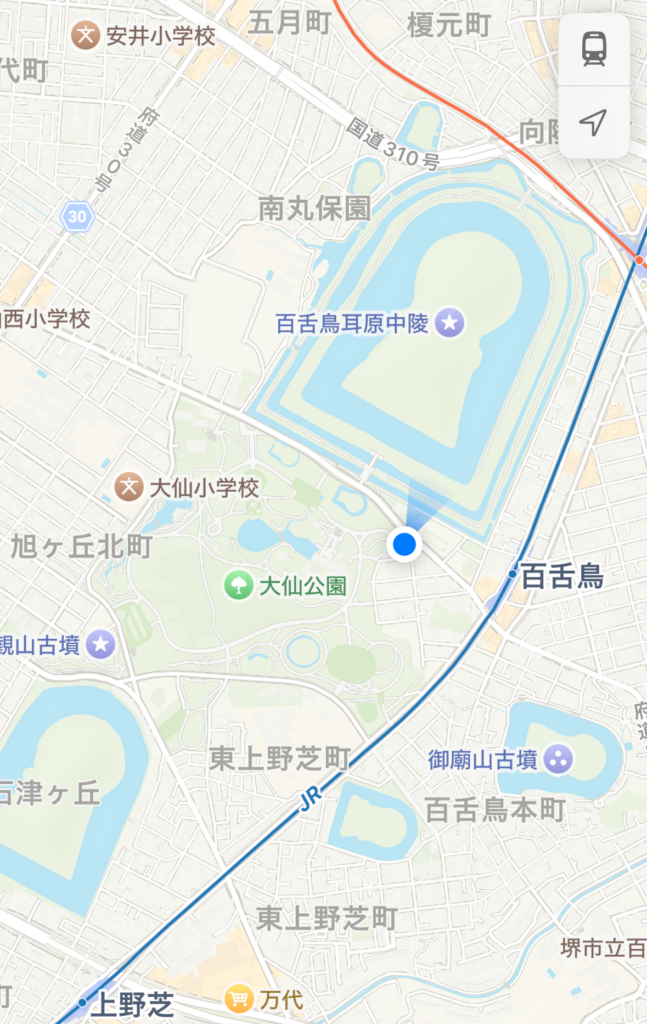Select the 百舌鳥 station dot
This screenshot has height=1024, width=647.
(512, 574)
